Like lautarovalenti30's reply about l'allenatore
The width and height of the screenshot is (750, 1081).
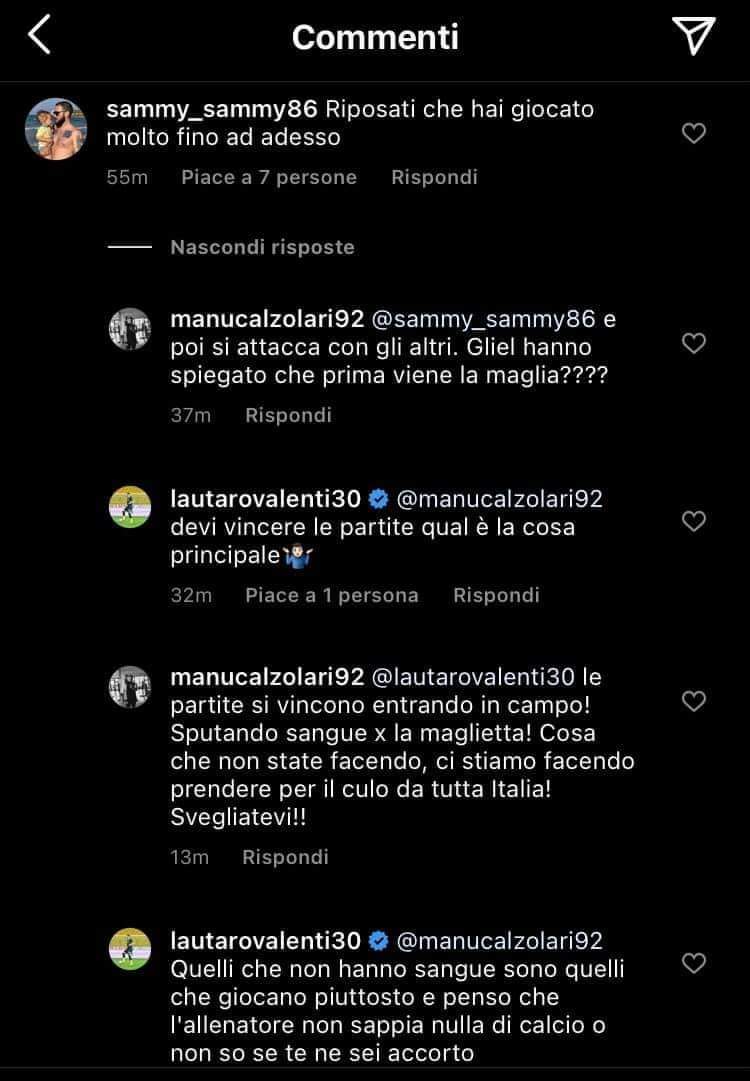click(x=693, y=963)
